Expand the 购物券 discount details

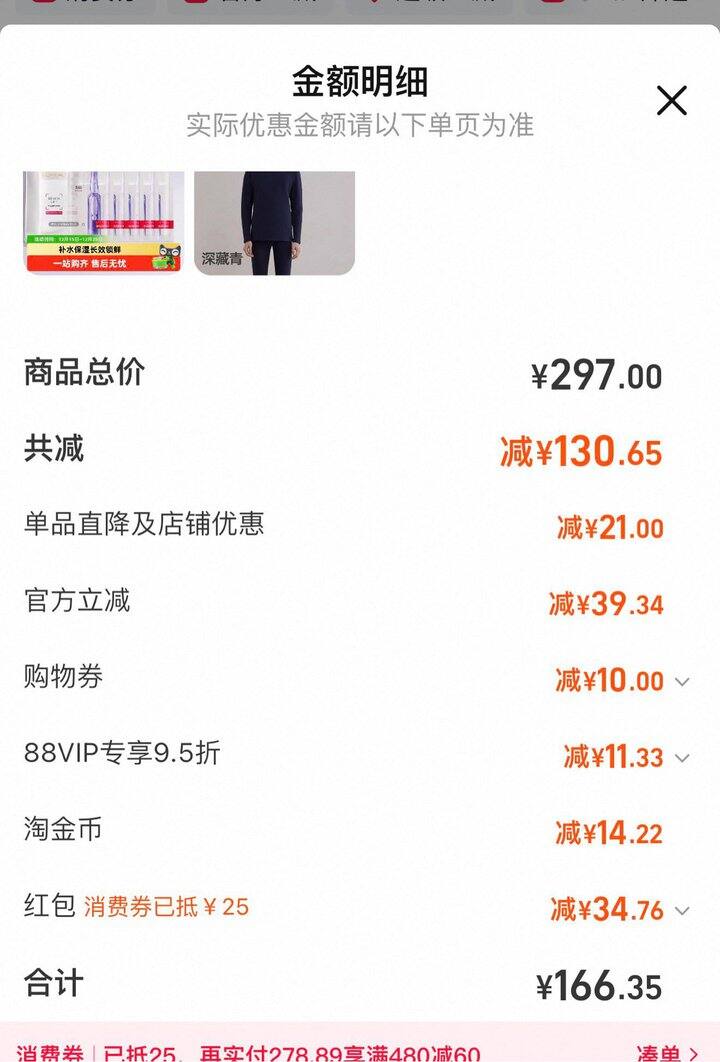(x=682, y=682)
